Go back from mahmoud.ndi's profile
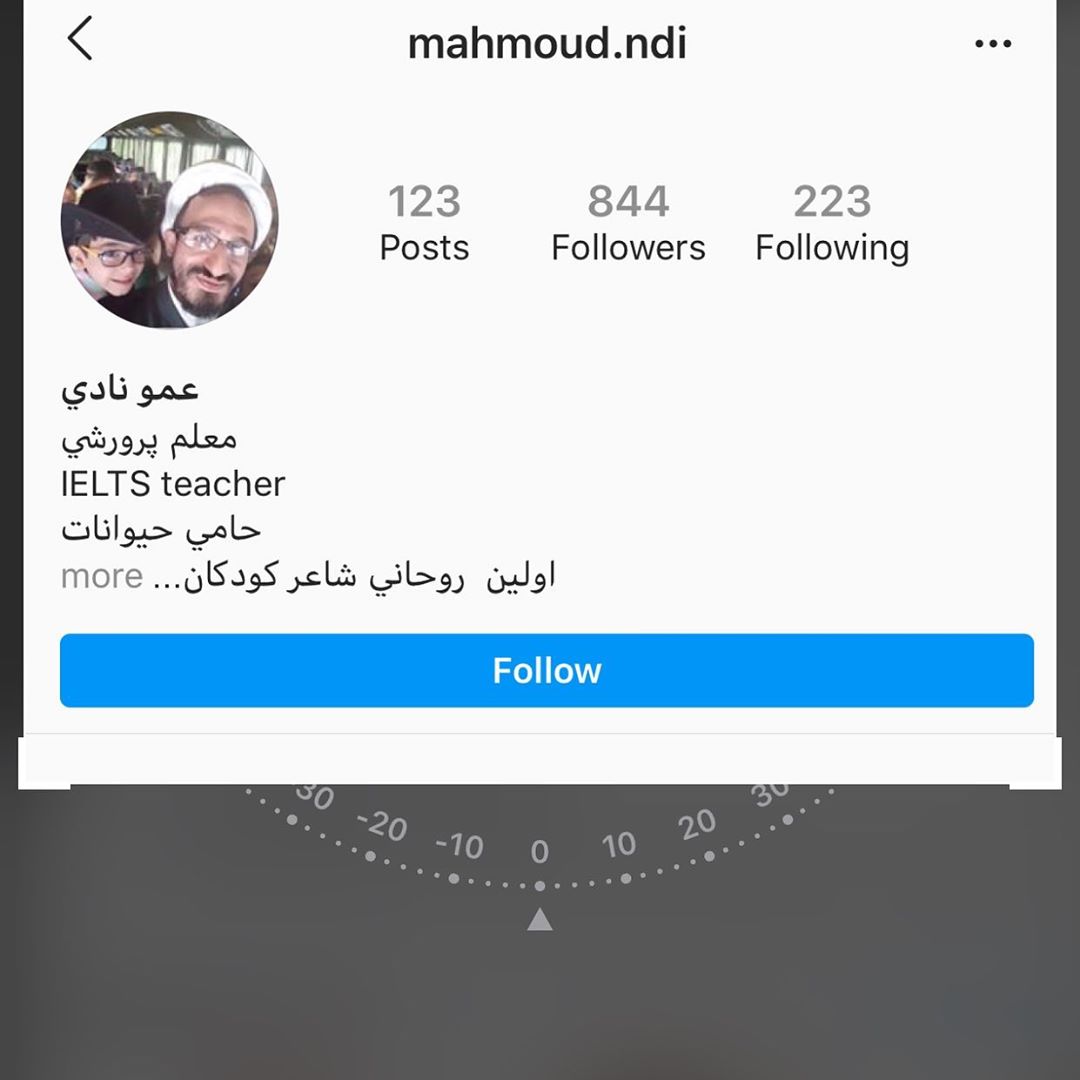 click(x=80, y=41)
